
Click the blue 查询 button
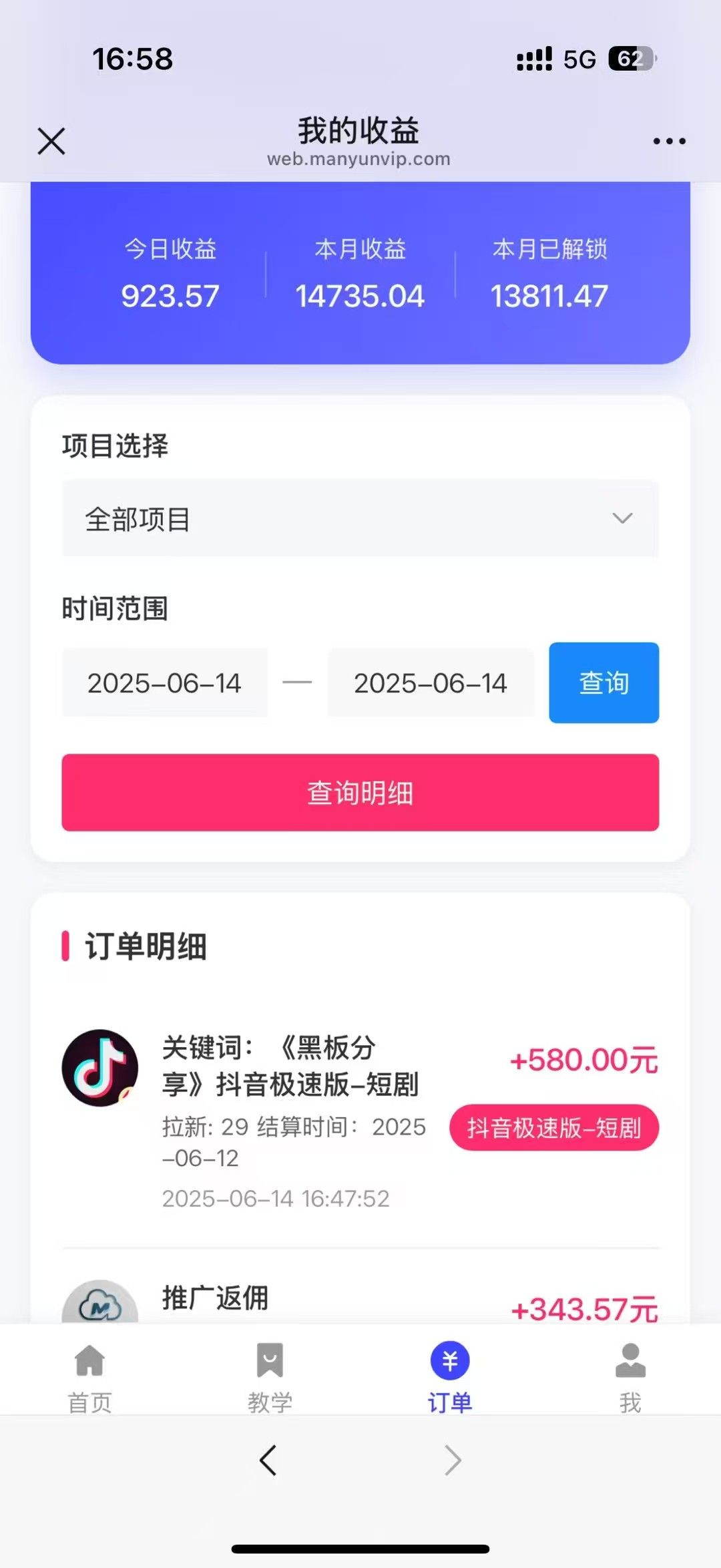coord(603,682)
